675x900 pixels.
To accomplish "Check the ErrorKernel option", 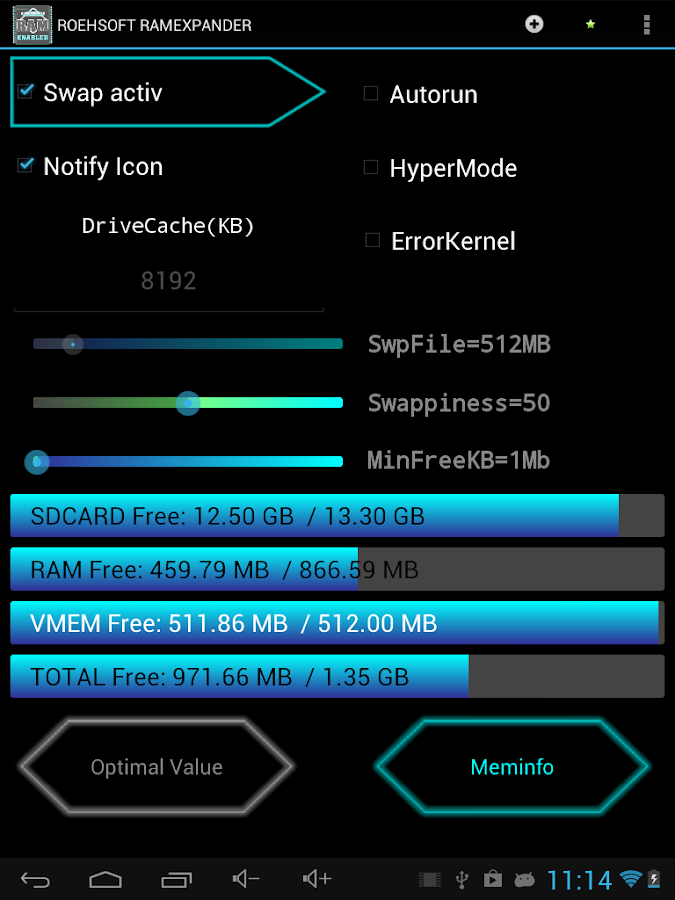I will click(372, 240).
